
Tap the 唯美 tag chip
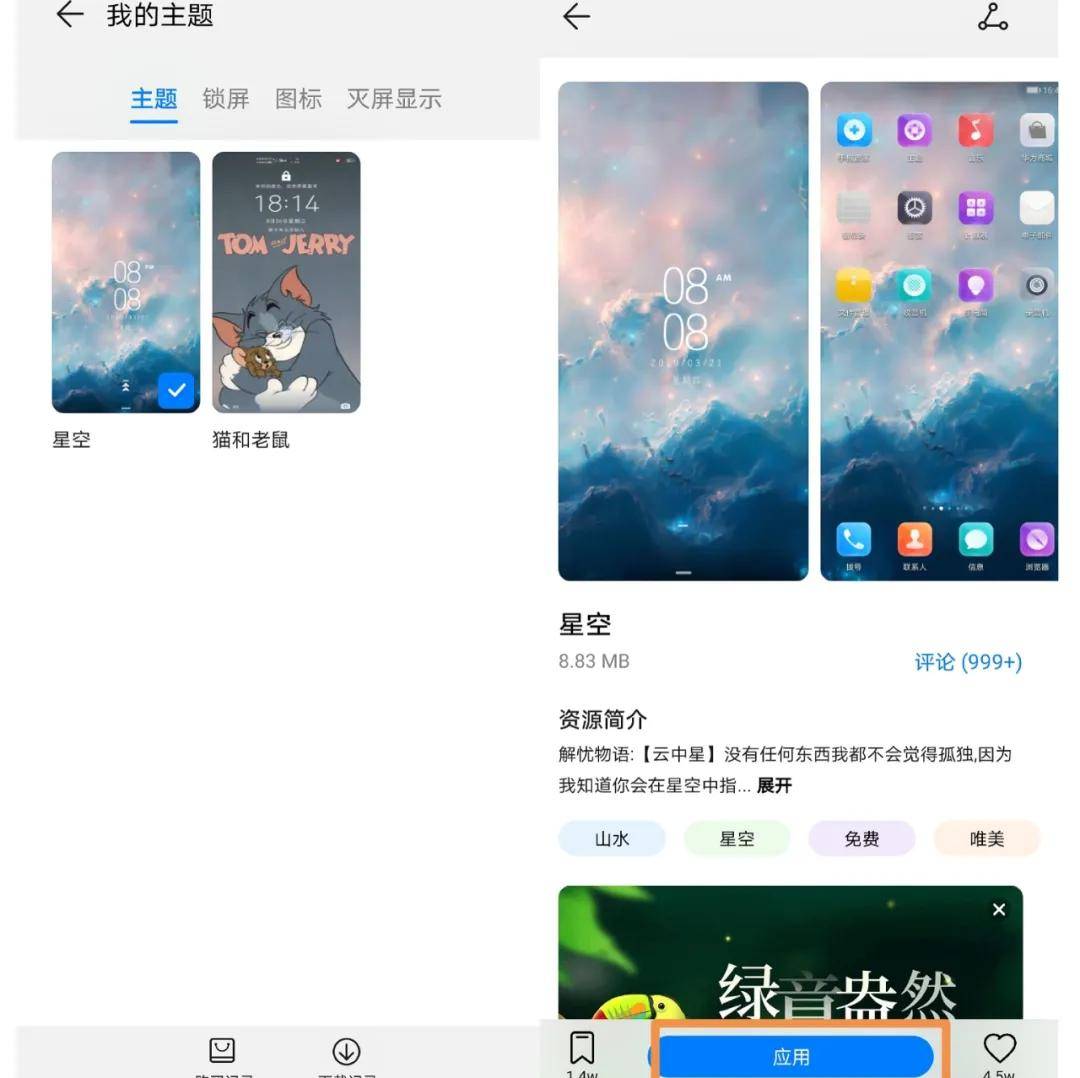pyautogui.click(x=986, y=839)
